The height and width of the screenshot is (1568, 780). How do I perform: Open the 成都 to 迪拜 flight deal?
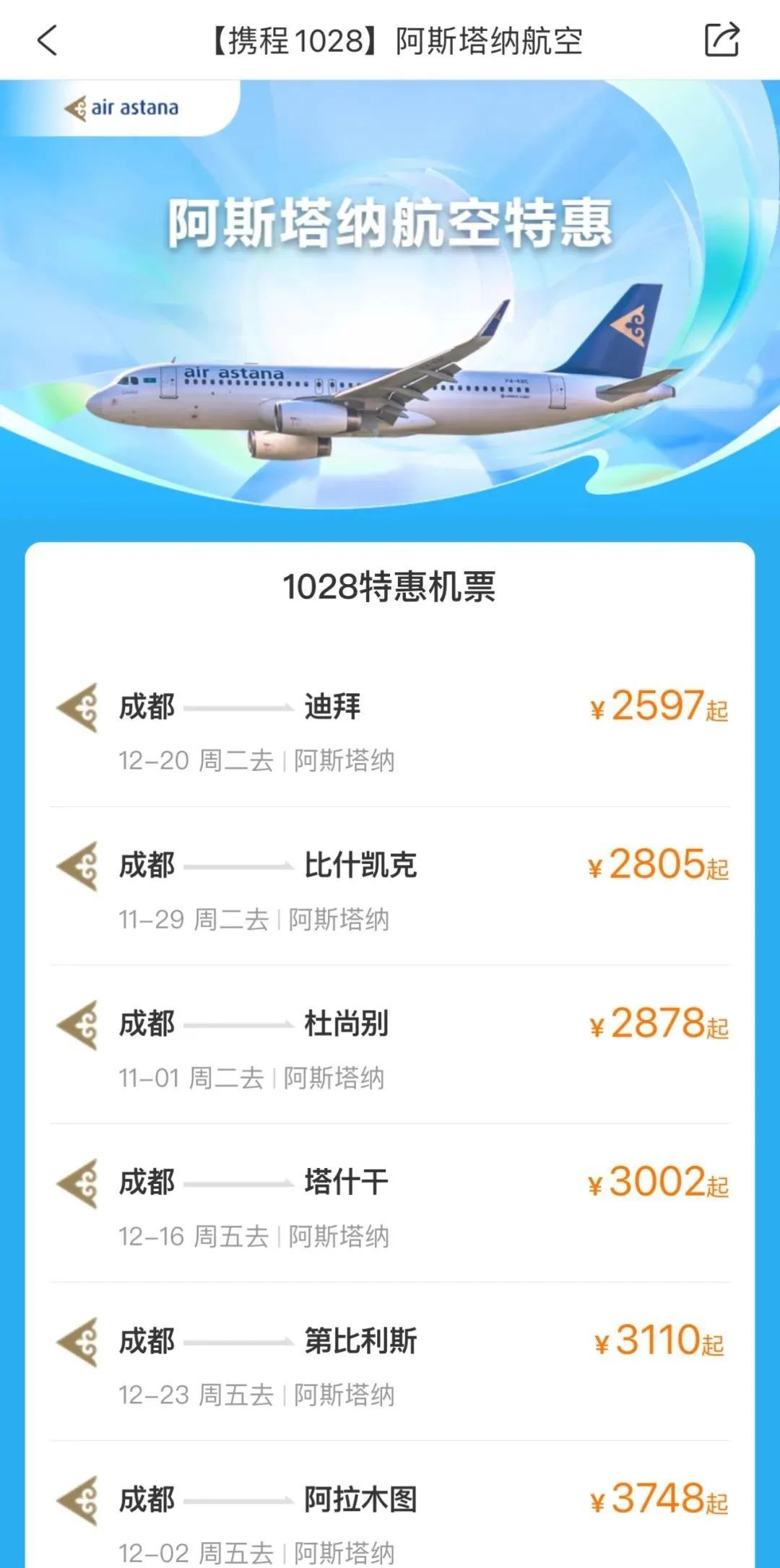tap(390, 729)
